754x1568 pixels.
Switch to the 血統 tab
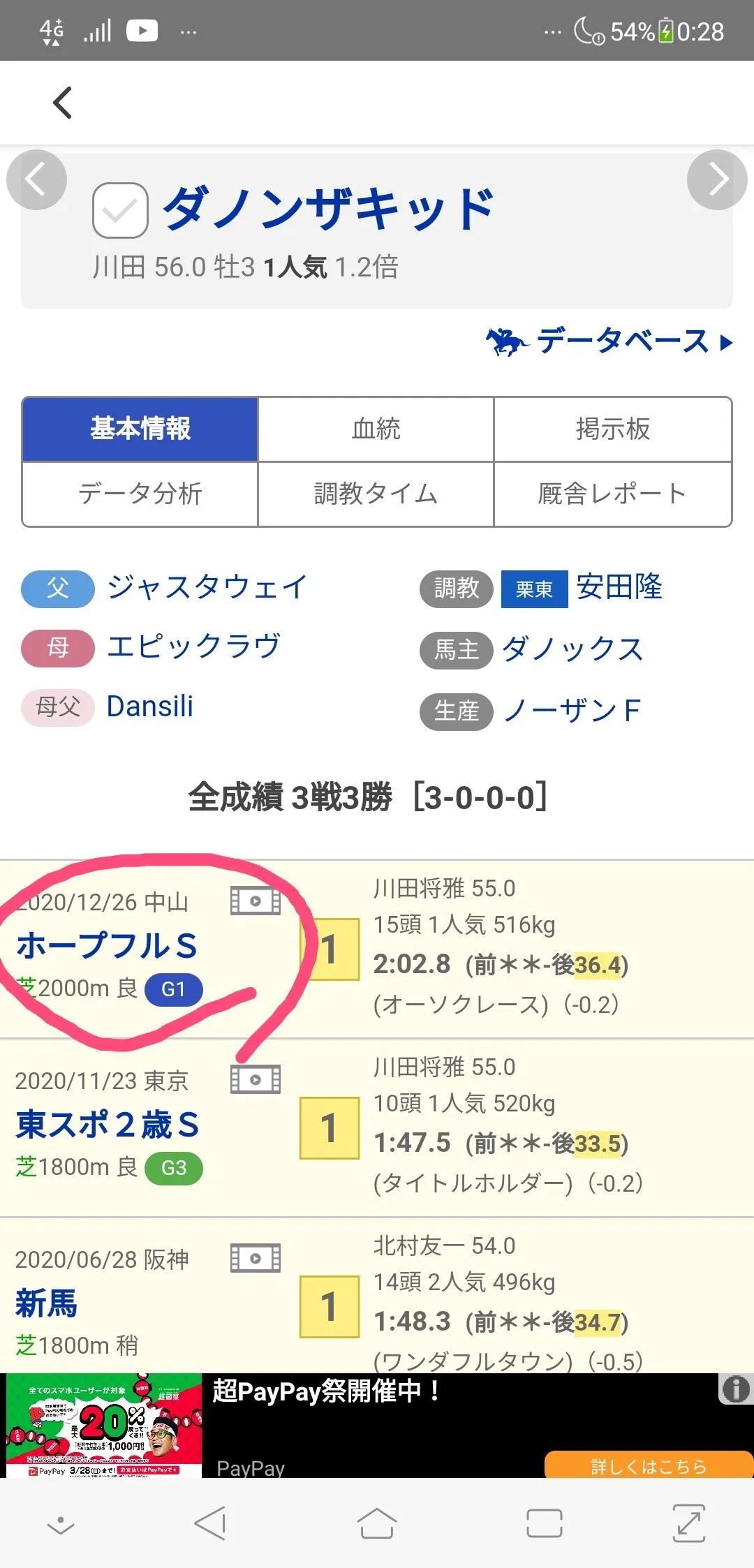pyautogui.click(x=376, y=429)
